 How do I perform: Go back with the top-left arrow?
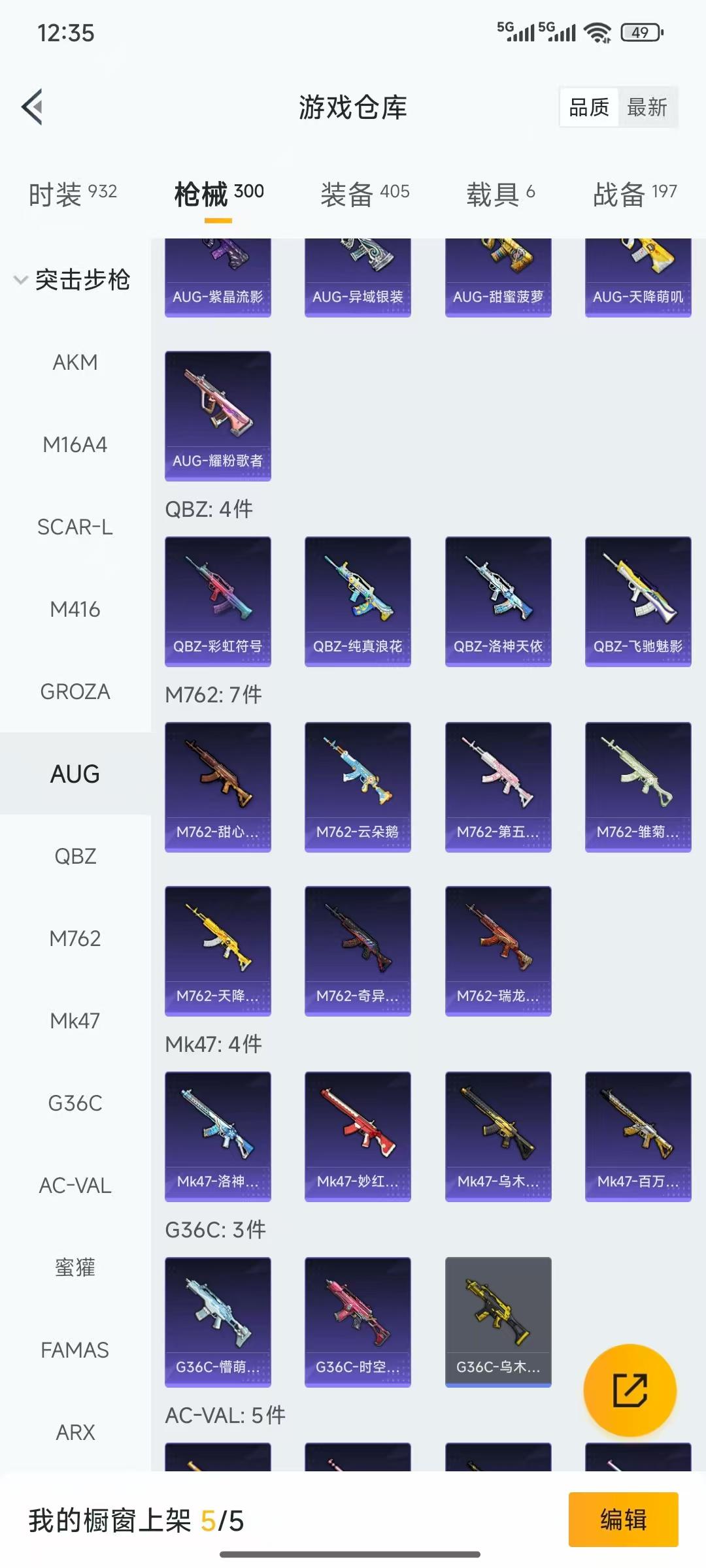point(33,106)
